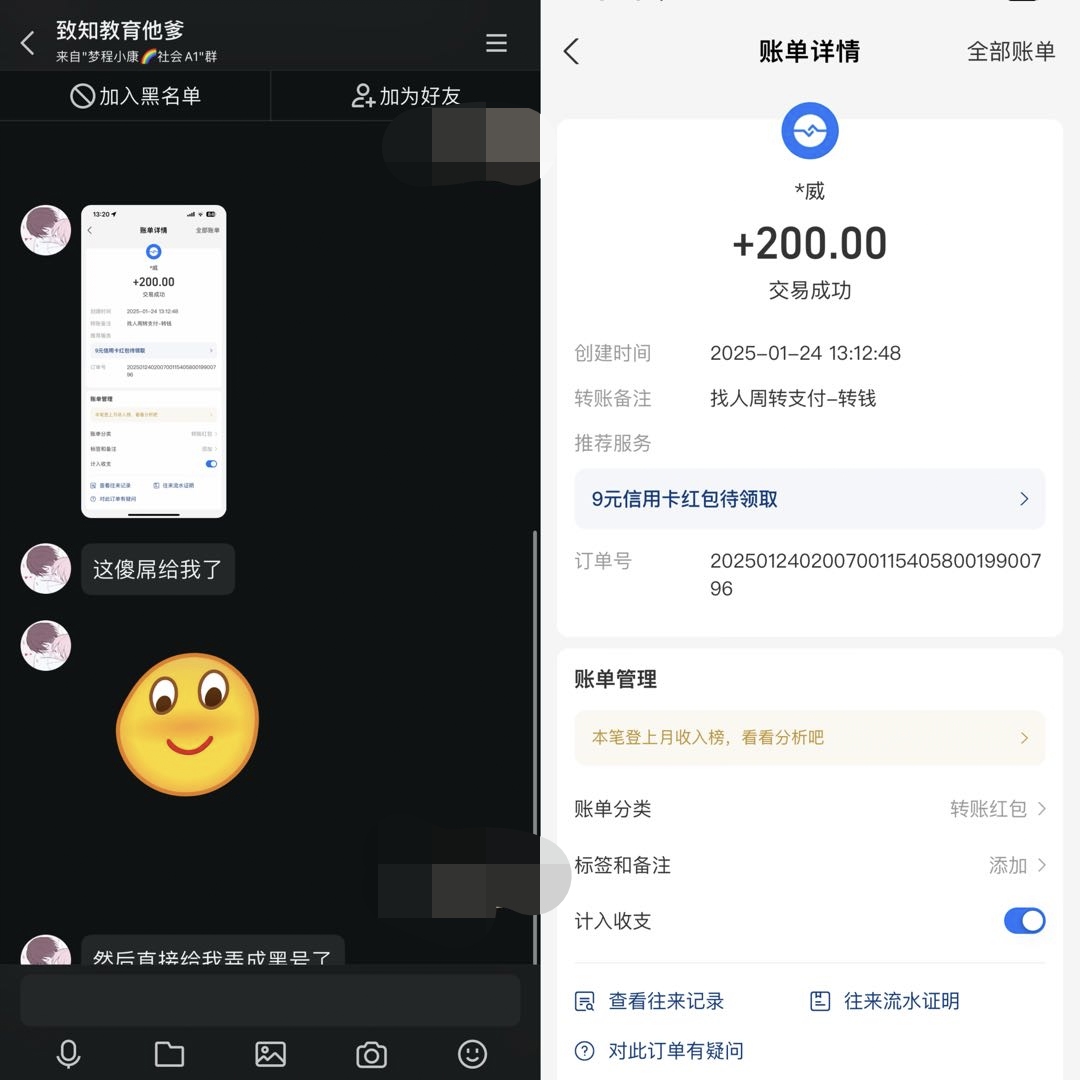Go back from 账单详情 page

tap(572, 52)
